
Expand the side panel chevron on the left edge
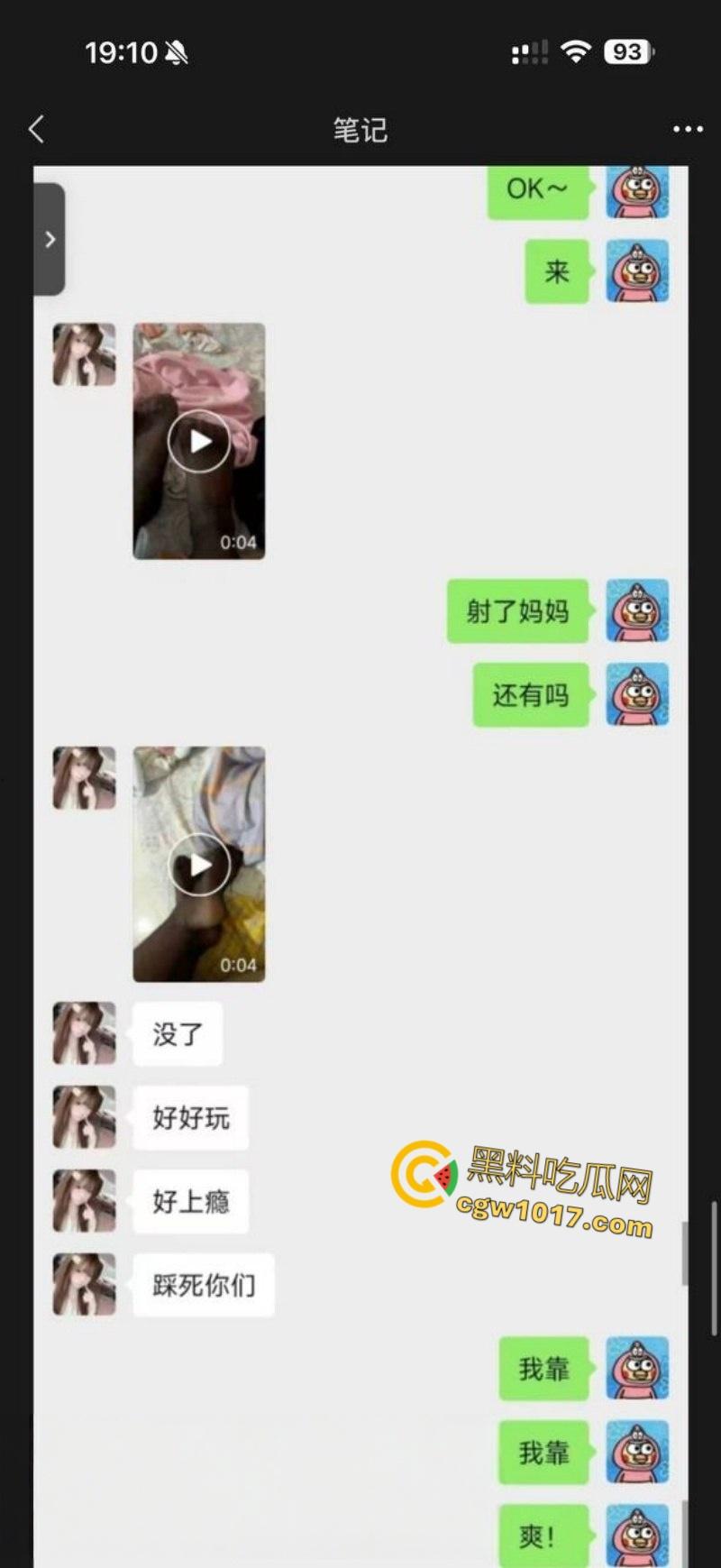click(50, 239)
